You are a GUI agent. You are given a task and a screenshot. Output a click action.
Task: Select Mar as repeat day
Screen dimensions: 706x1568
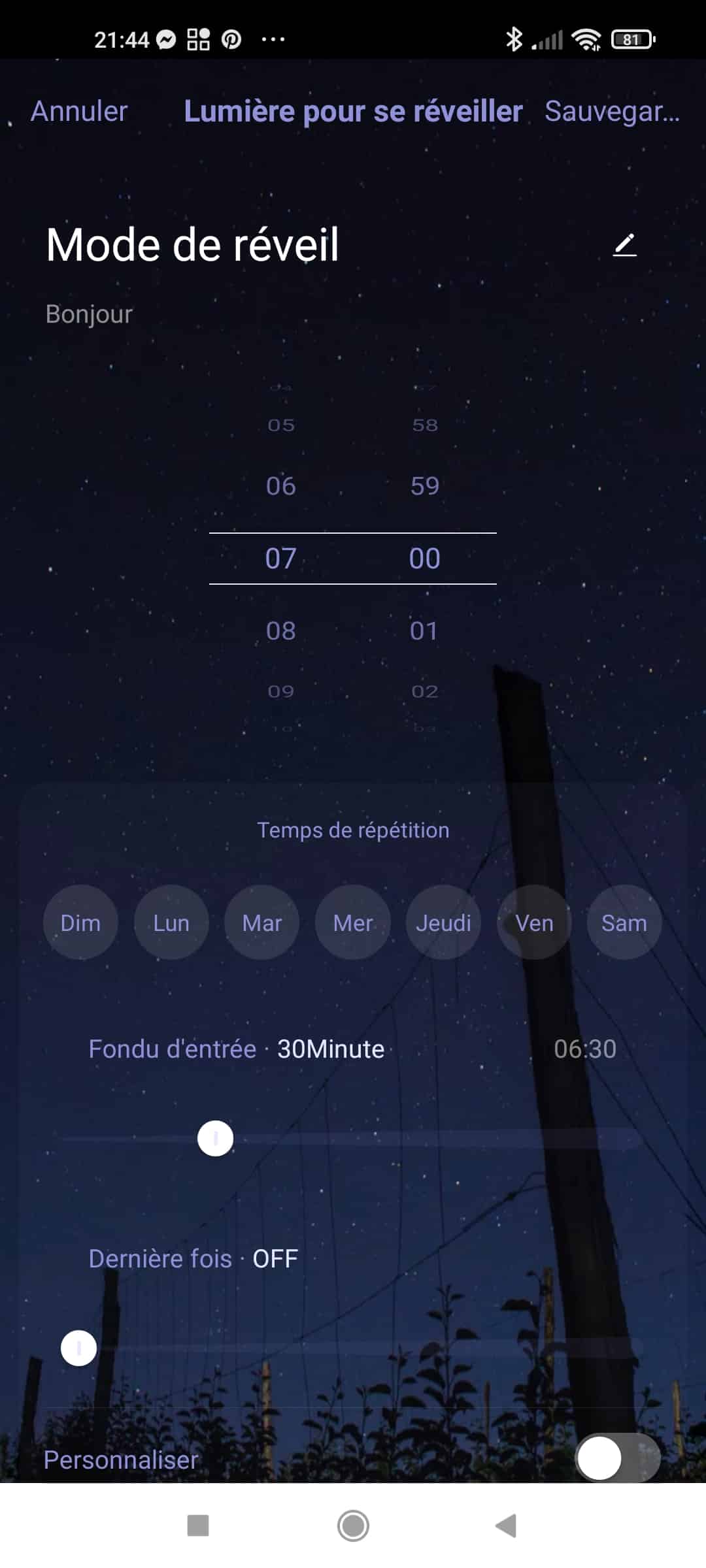coord(261,923)
